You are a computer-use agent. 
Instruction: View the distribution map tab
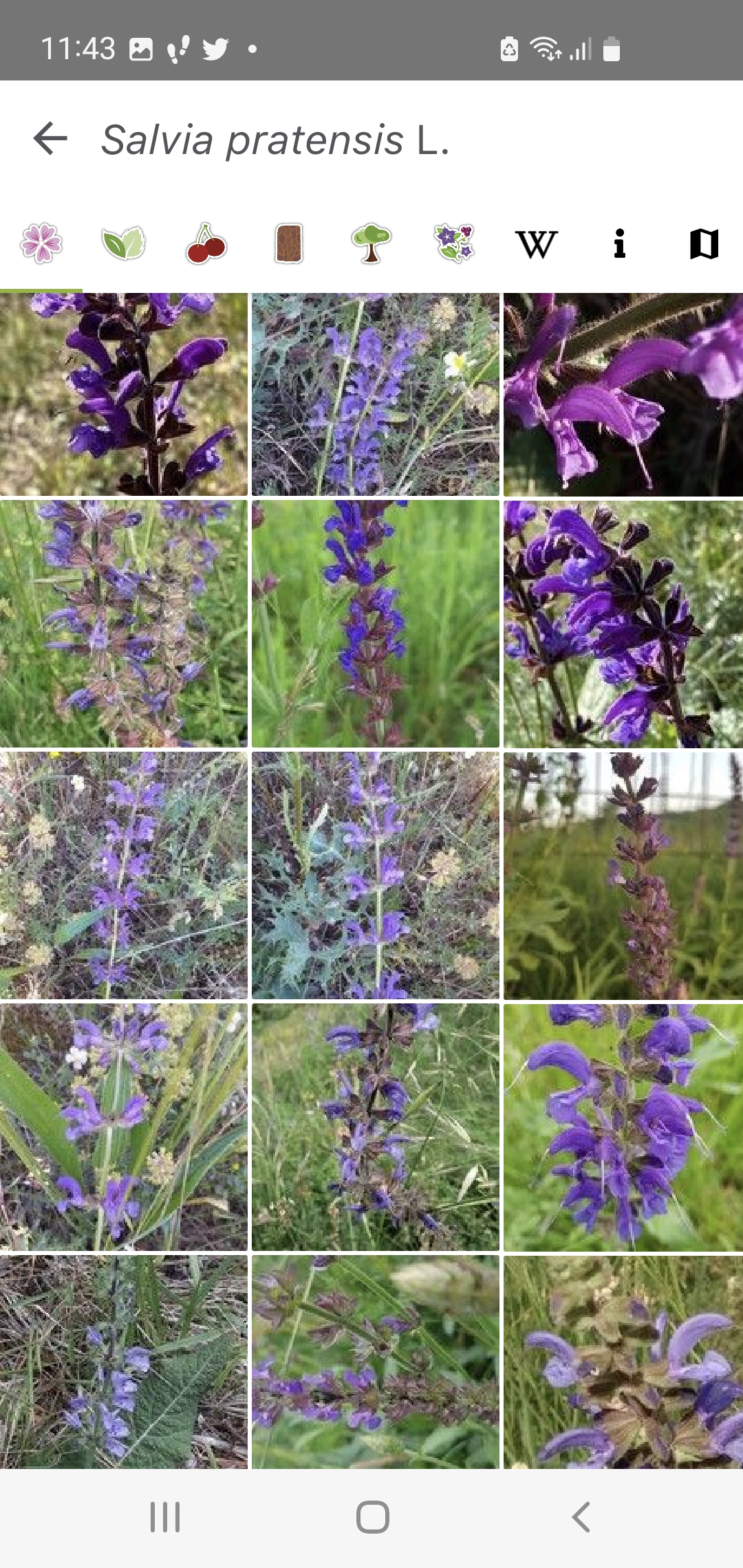(x=704, y=243)
